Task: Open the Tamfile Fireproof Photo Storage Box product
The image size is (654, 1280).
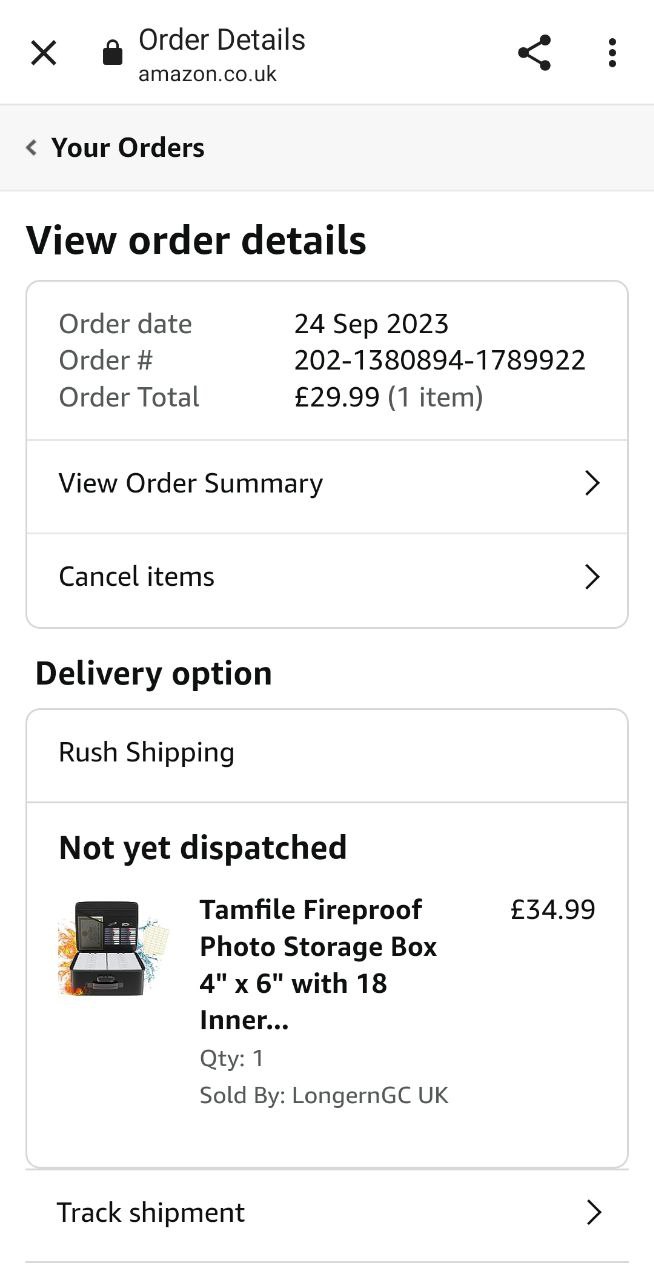Action: click(318, 965)
